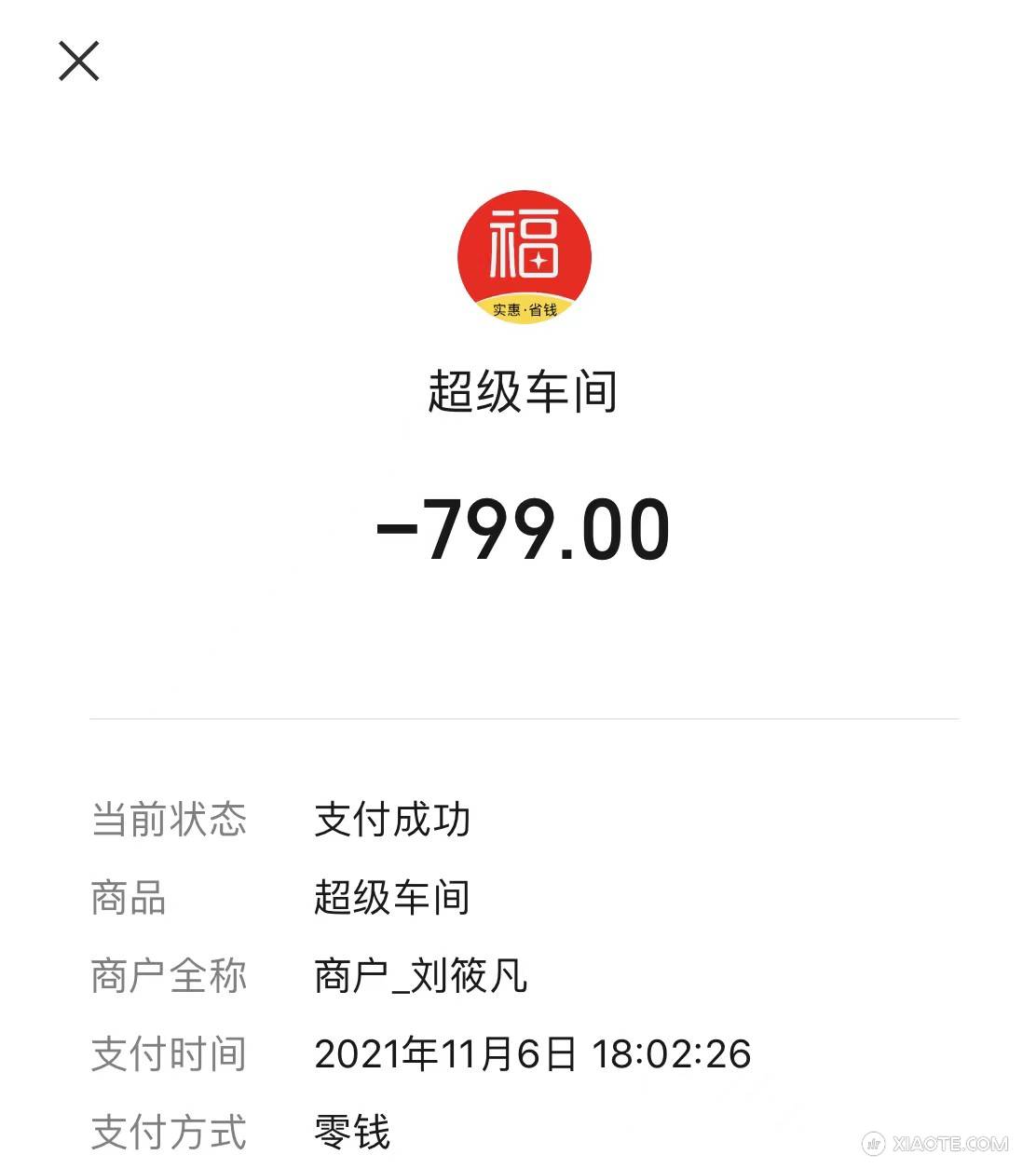Tap the yellow ribbon under the logo
The image size is (1036, 1168).
pos(524,310)
